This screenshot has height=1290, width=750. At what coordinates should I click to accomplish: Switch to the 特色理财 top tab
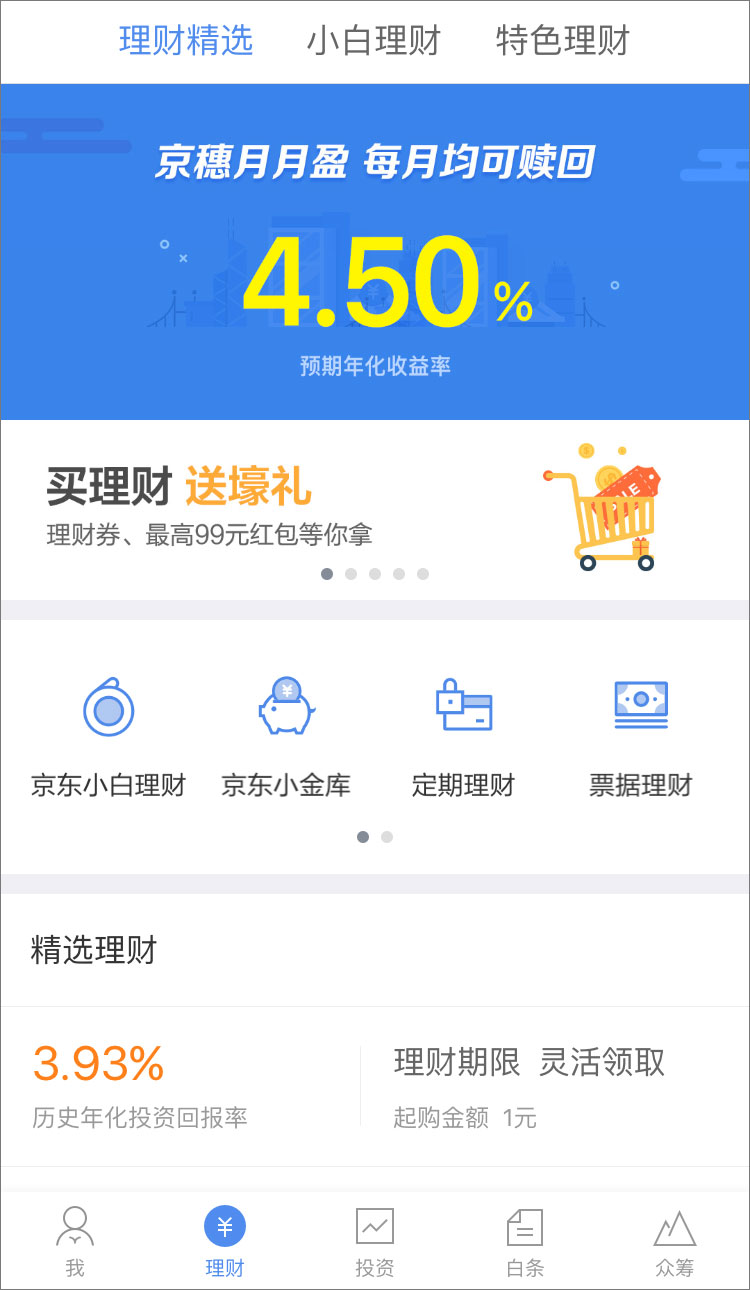pos(562,41)
